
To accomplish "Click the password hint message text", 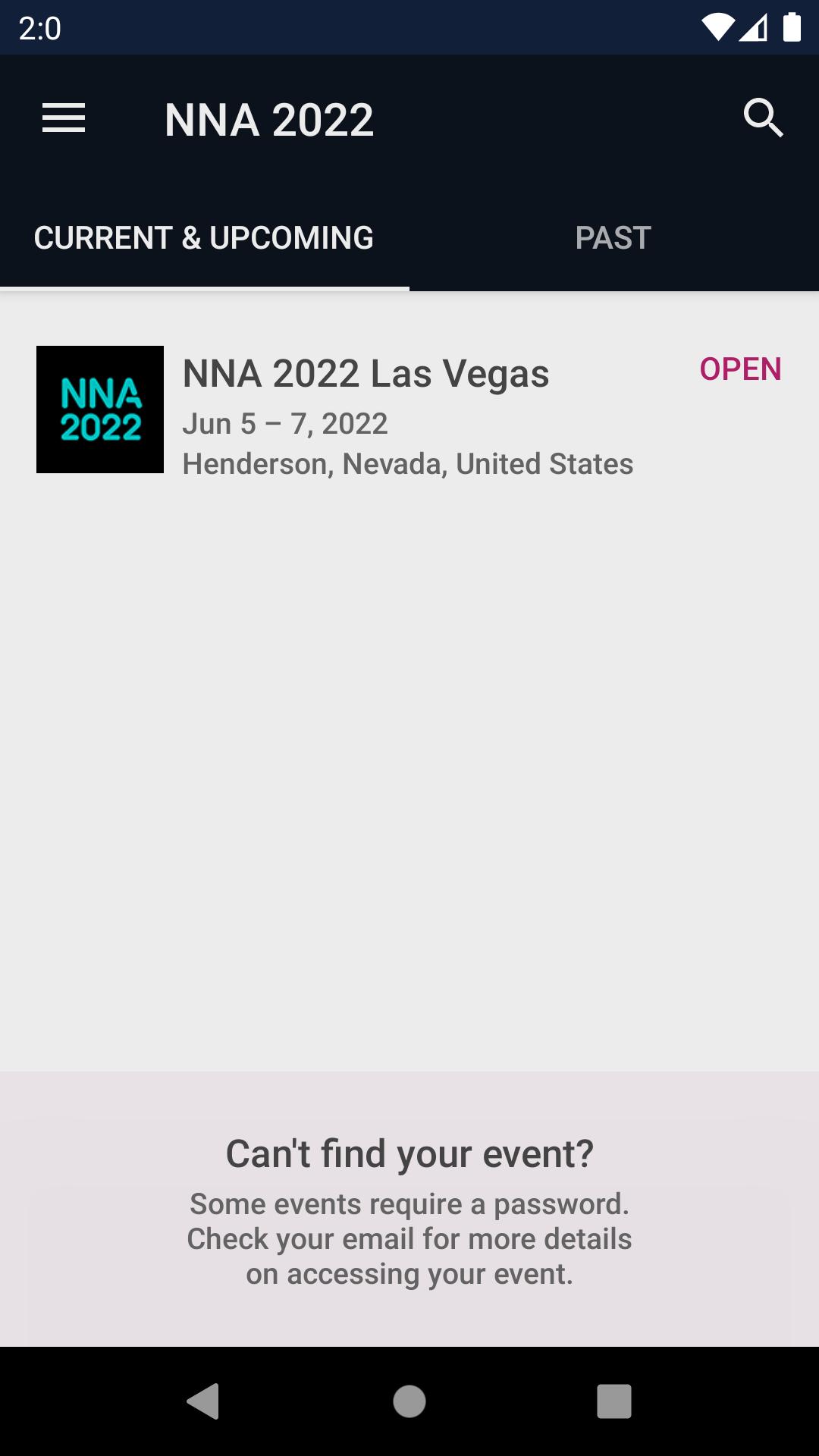I will [x=409, y=1238].
